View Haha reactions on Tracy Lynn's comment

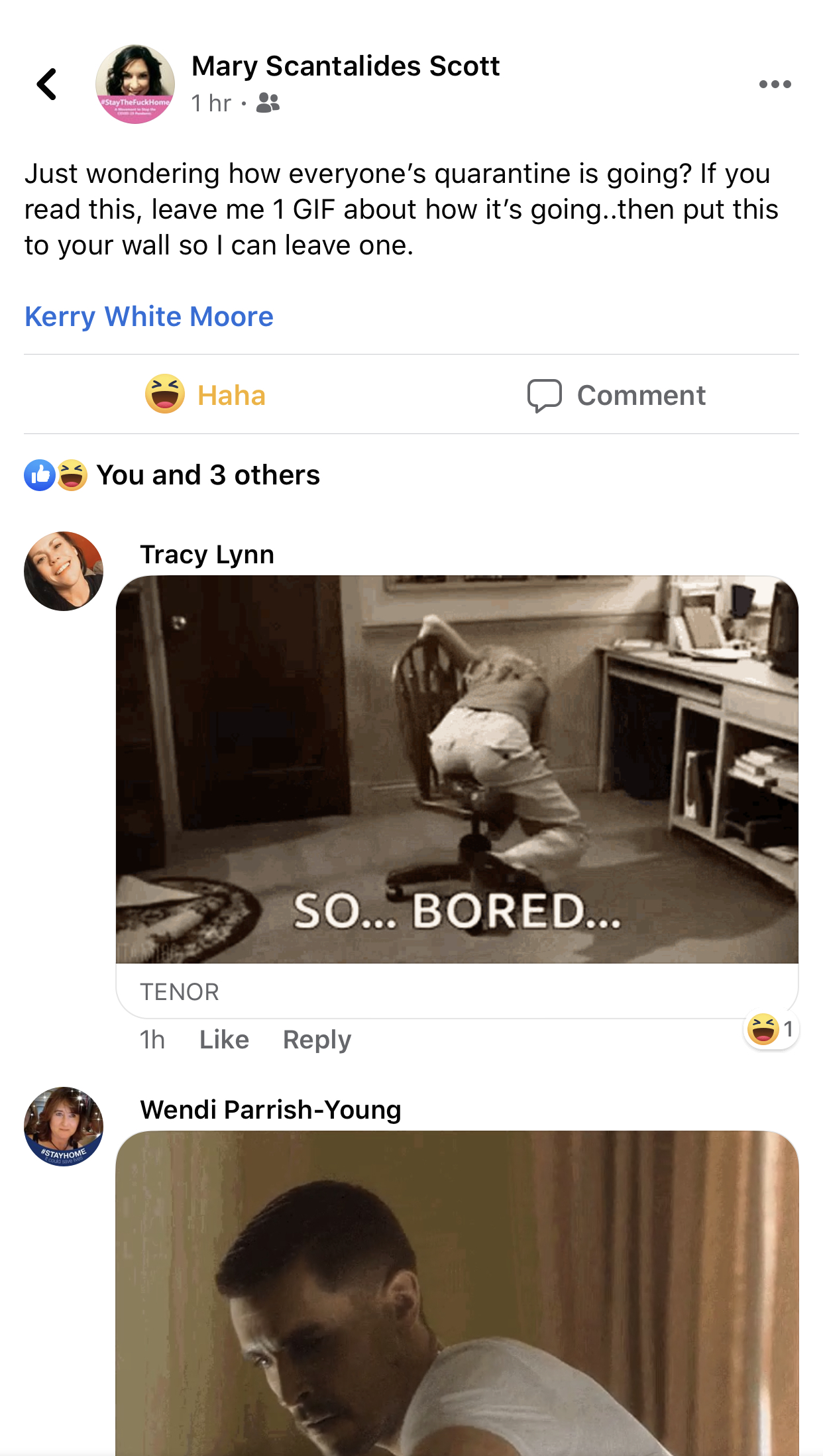pos(771,1029)
